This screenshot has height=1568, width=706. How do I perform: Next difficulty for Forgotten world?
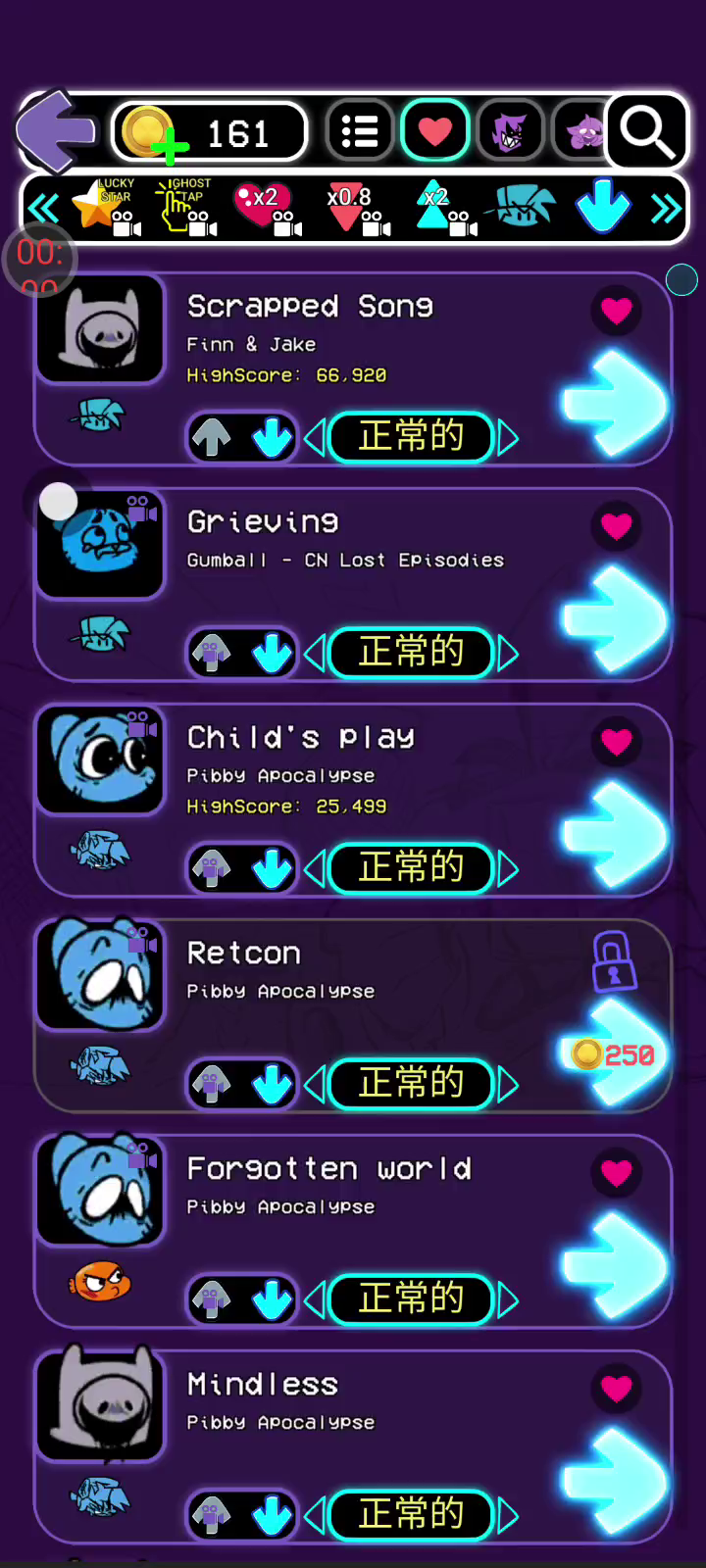pyautogui.click(x=508, y=1300)
